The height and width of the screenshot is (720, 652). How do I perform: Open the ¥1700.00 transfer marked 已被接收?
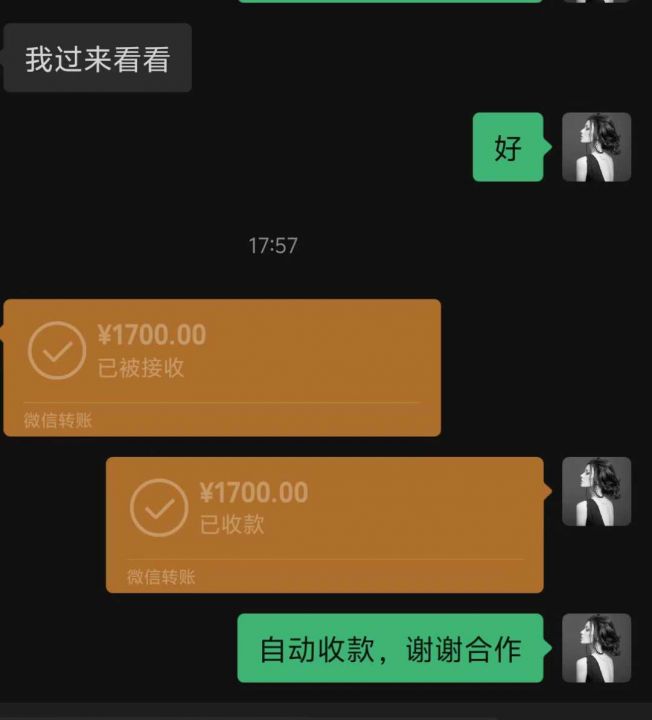[x=222, y=367]
